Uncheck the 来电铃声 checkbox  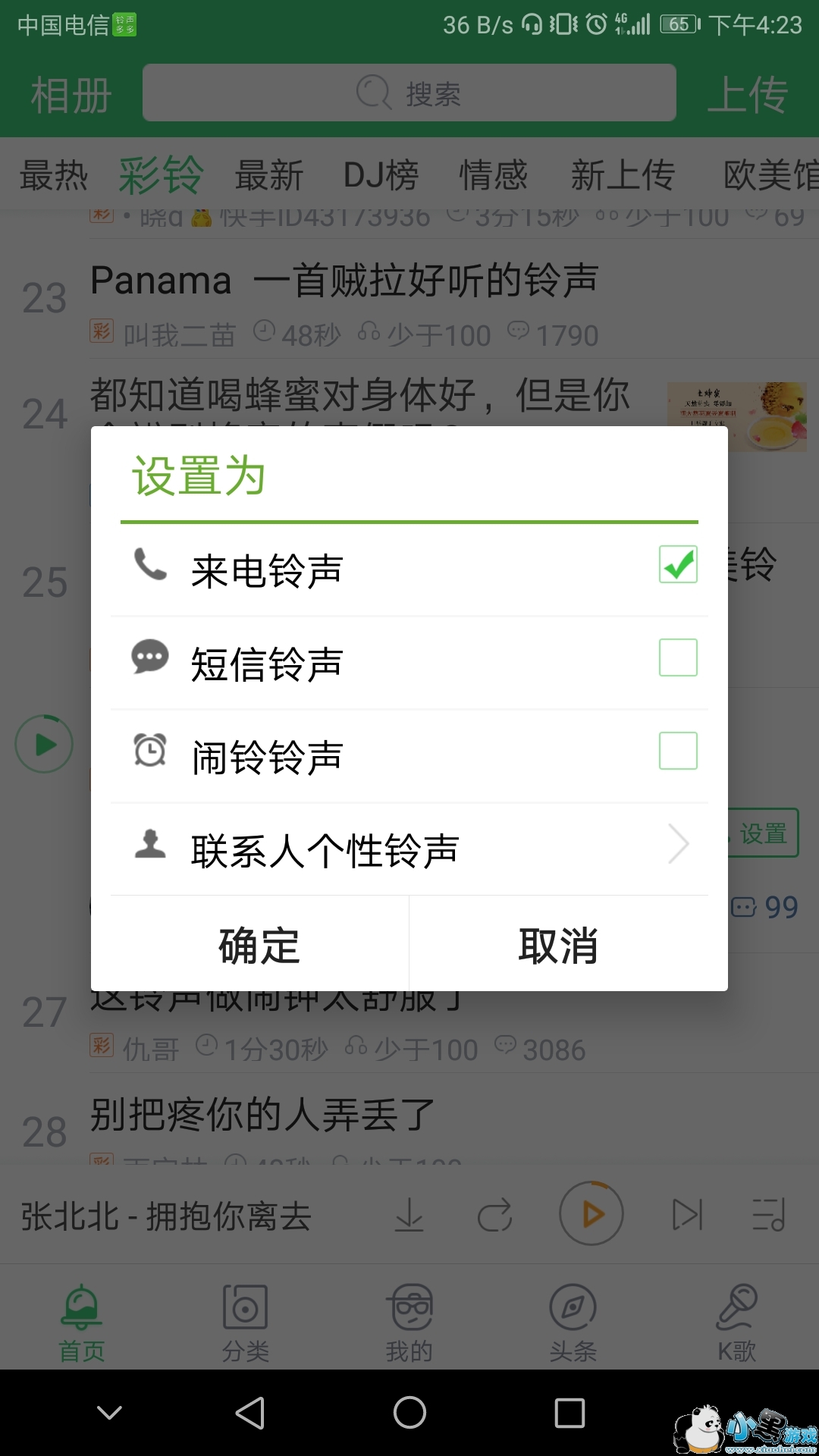[678, 564]
